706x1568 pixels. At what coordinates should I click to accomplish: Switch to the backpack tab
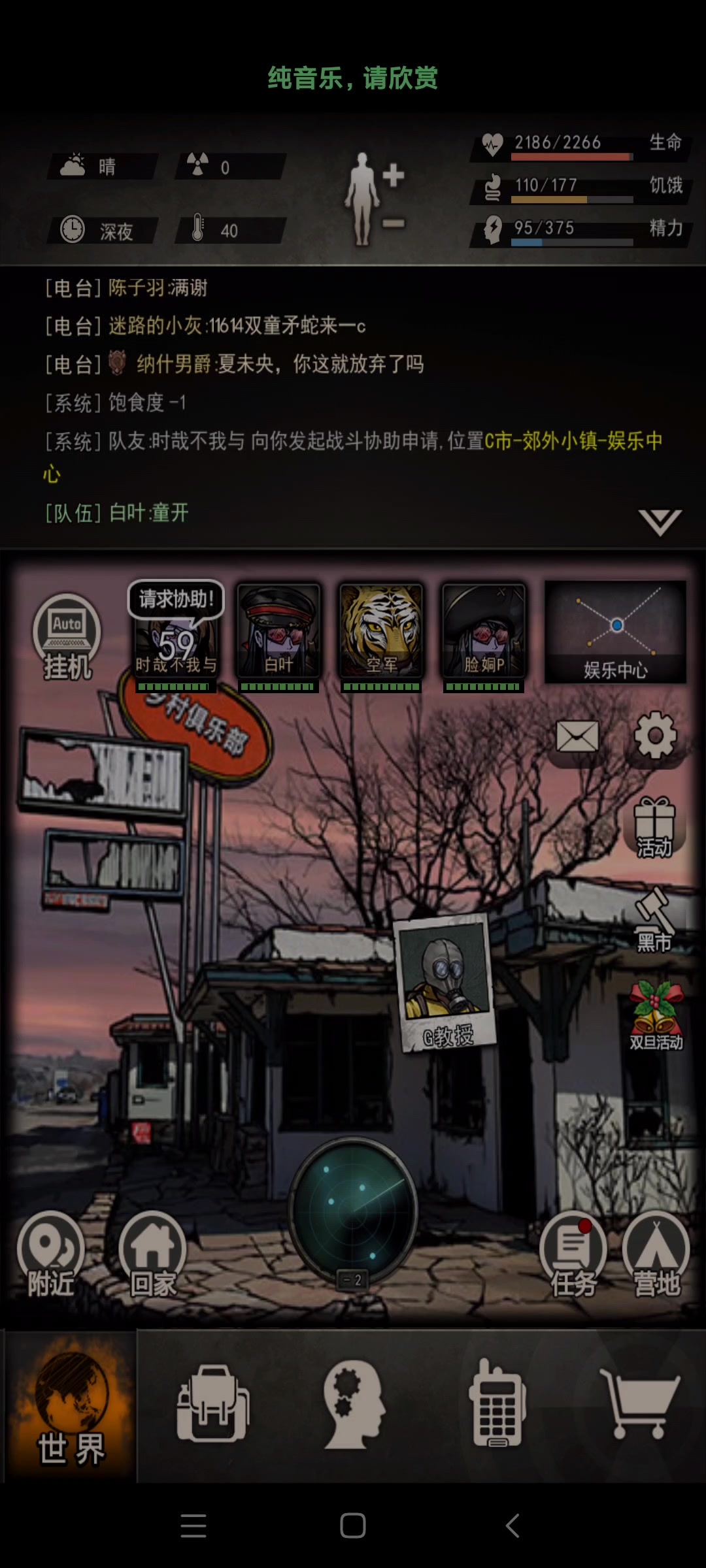[x=212, y=1403]
